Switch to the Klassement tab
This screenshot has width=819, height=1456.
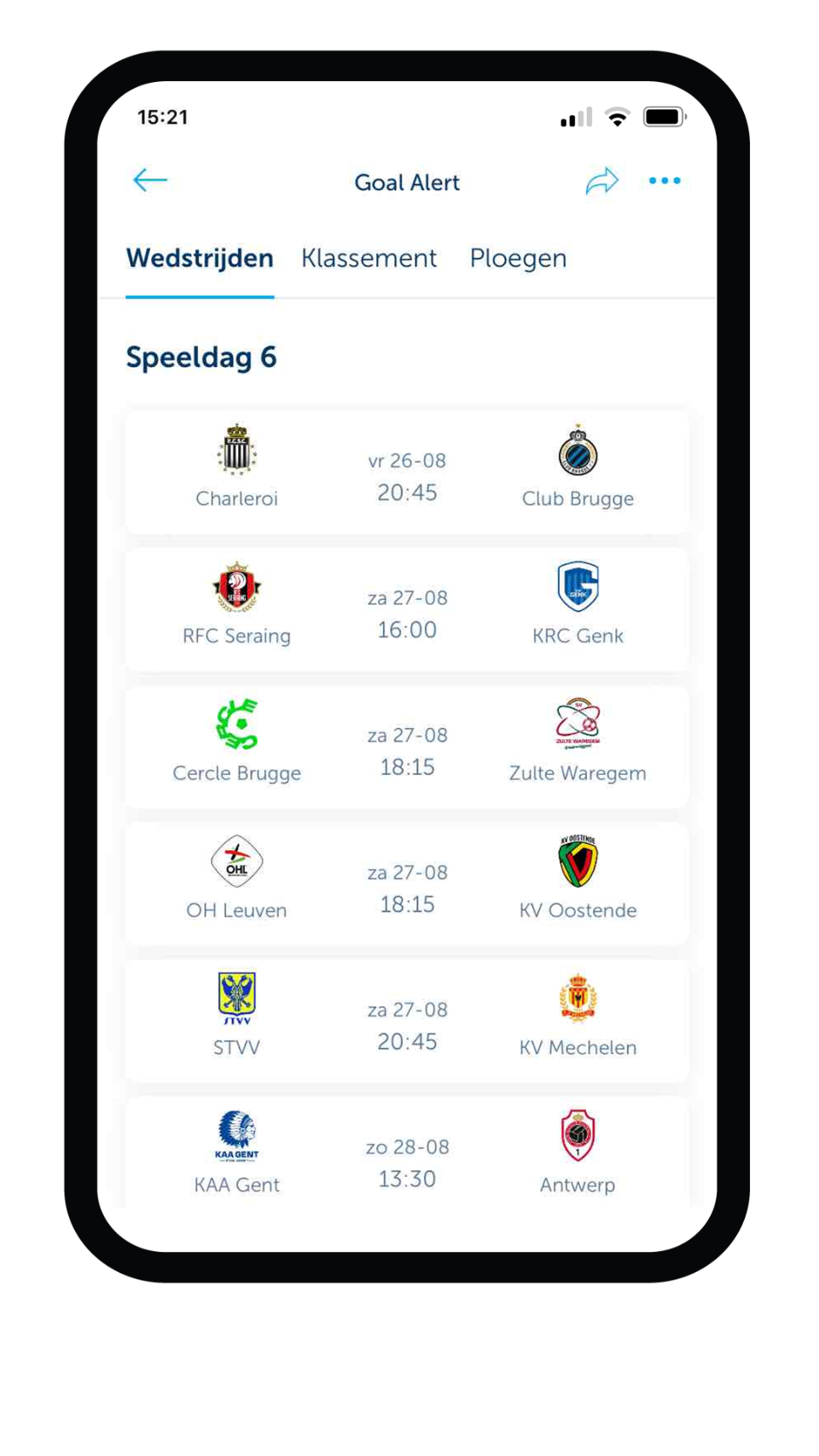point(369,259)
